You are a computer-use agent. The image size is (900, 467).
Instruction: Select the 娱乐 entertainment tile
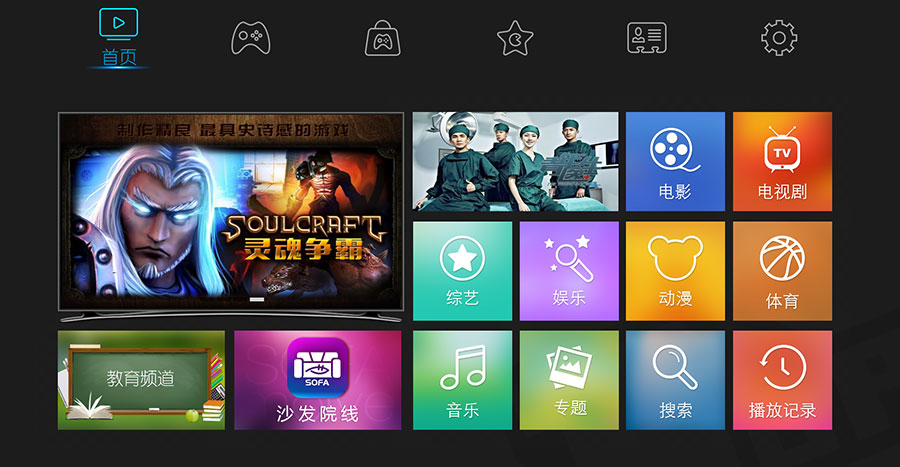[569, 270]
